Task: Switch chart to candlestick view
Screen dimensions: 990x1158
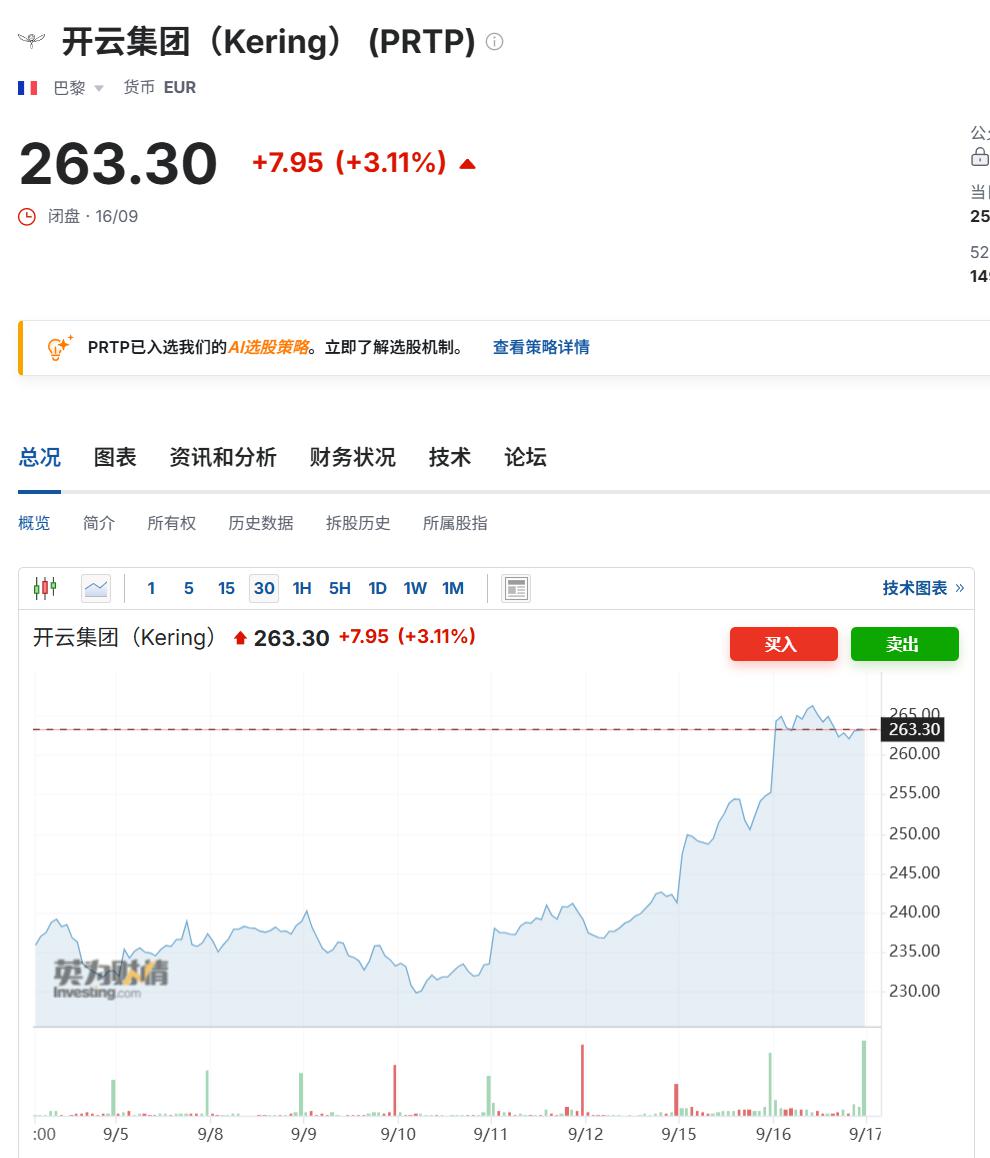Action: pos(45,588)
